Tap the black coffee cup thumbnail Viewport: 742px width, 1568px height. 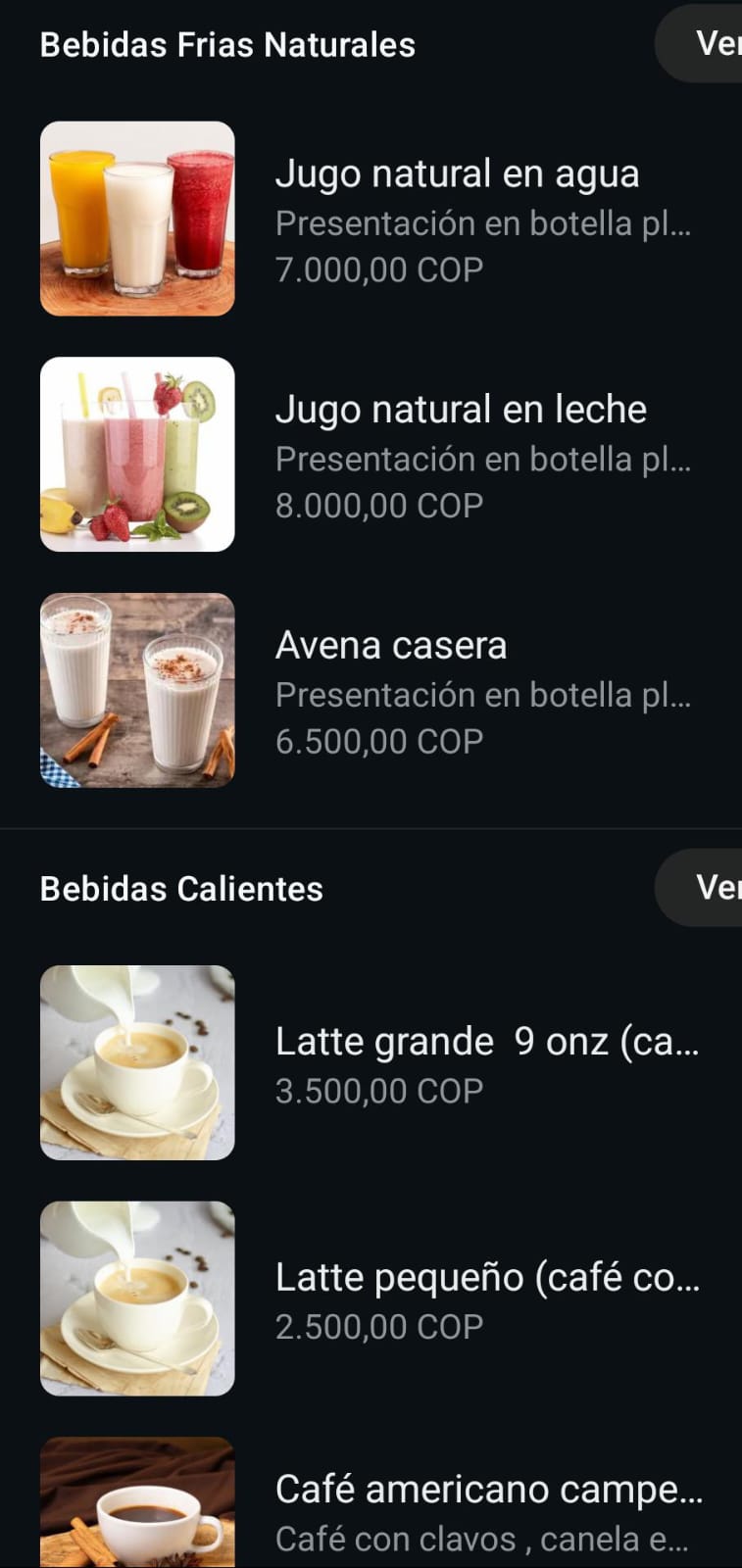tap(136, 1509)
